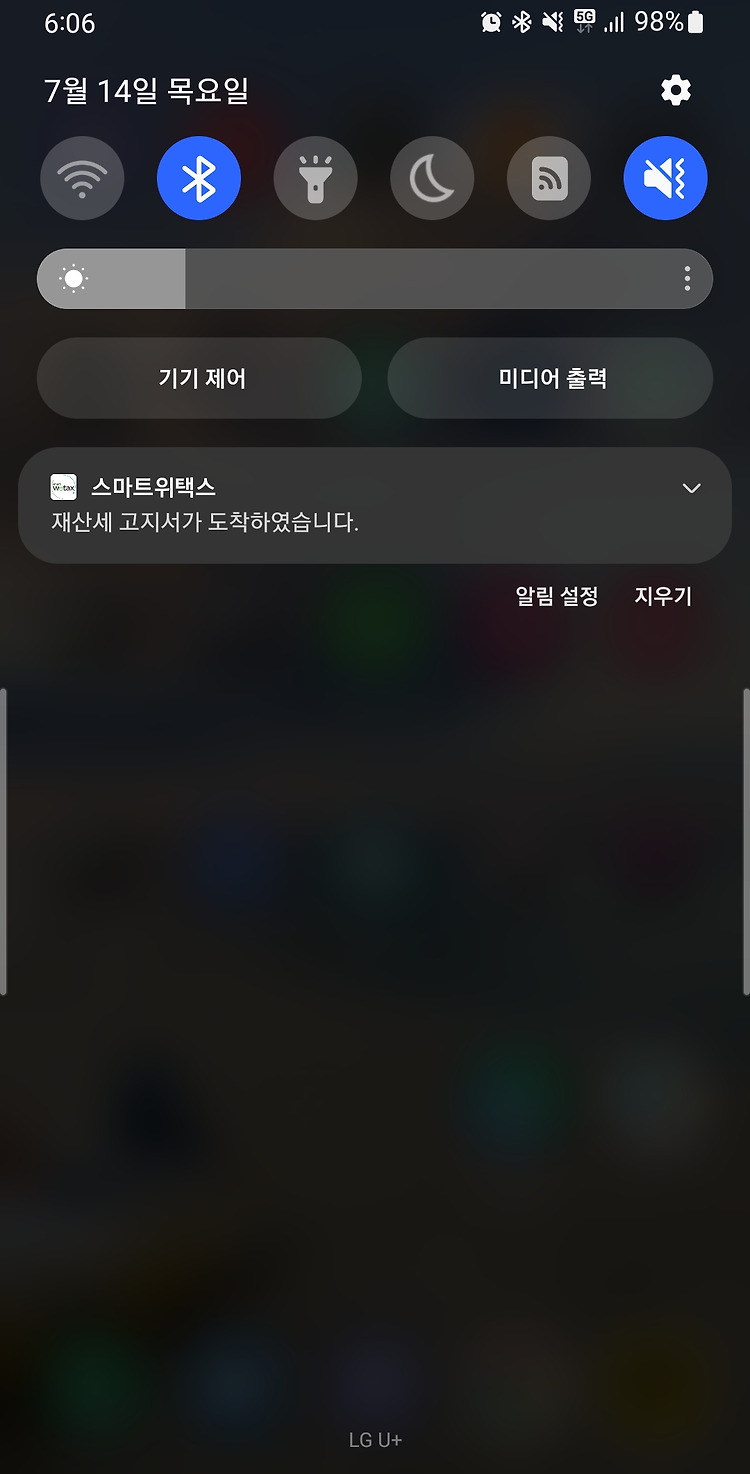
Task: Toggle the vibrate sound mode tile
Action: pyautogui.click(x=666, y=178)
